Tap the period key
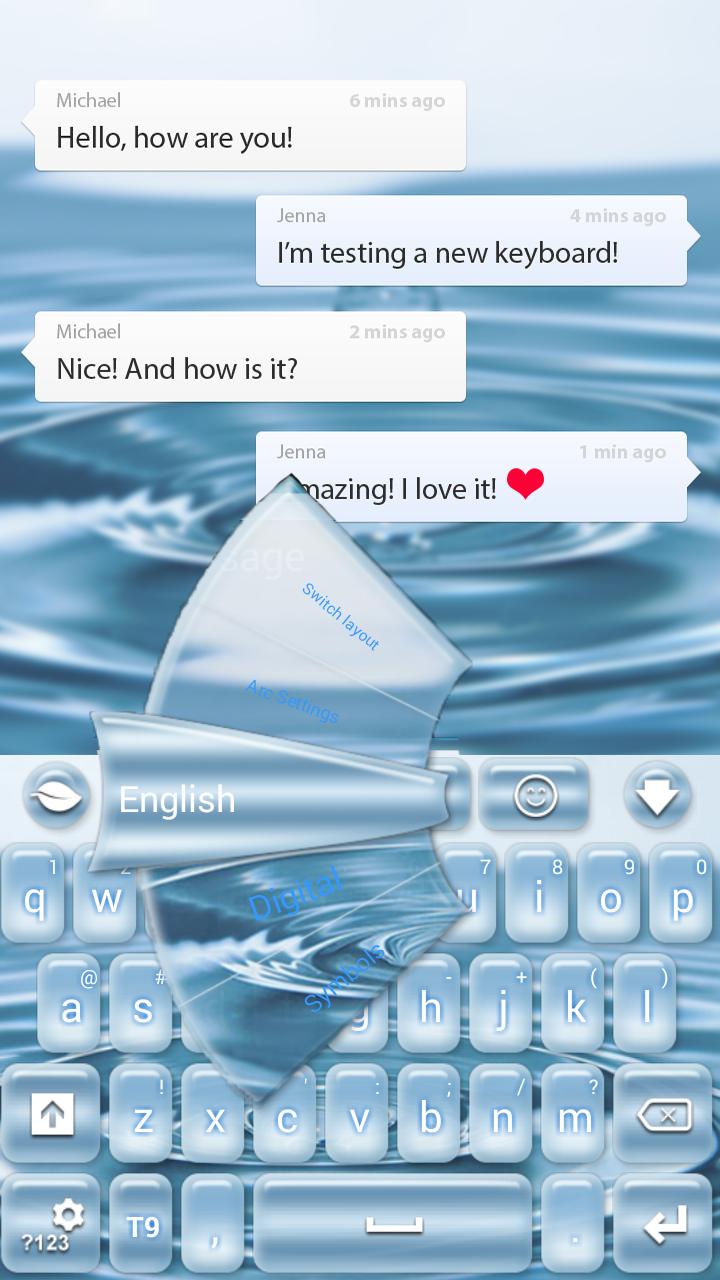Image resolution: width=720 pixels, height=1280 pixels. pos(571,1222)
